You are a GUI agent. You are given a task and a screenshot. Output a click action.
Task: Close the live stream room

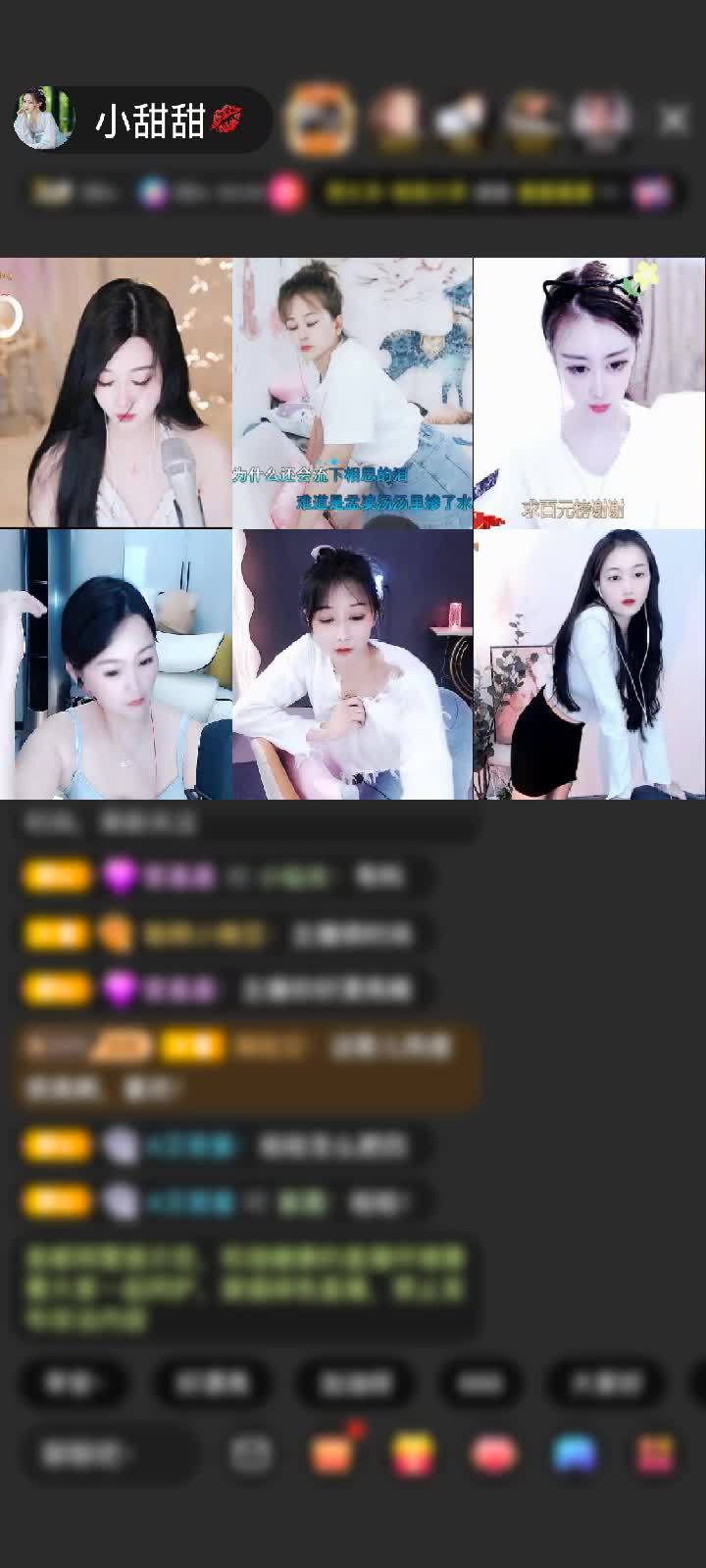tap(674, 121)
